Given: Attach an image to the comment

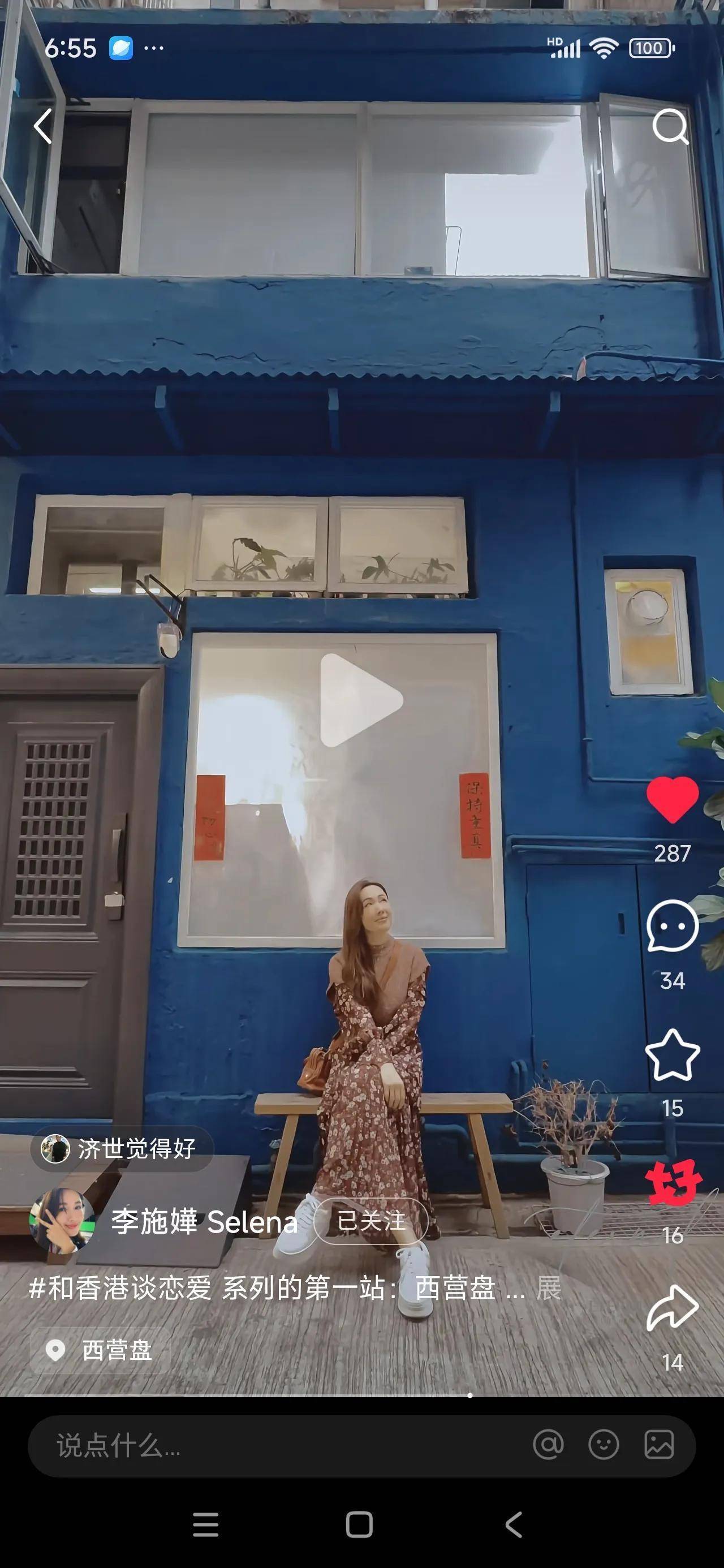Looking at the screenshot, I should pyautogui.click(x=659, y=1445).
